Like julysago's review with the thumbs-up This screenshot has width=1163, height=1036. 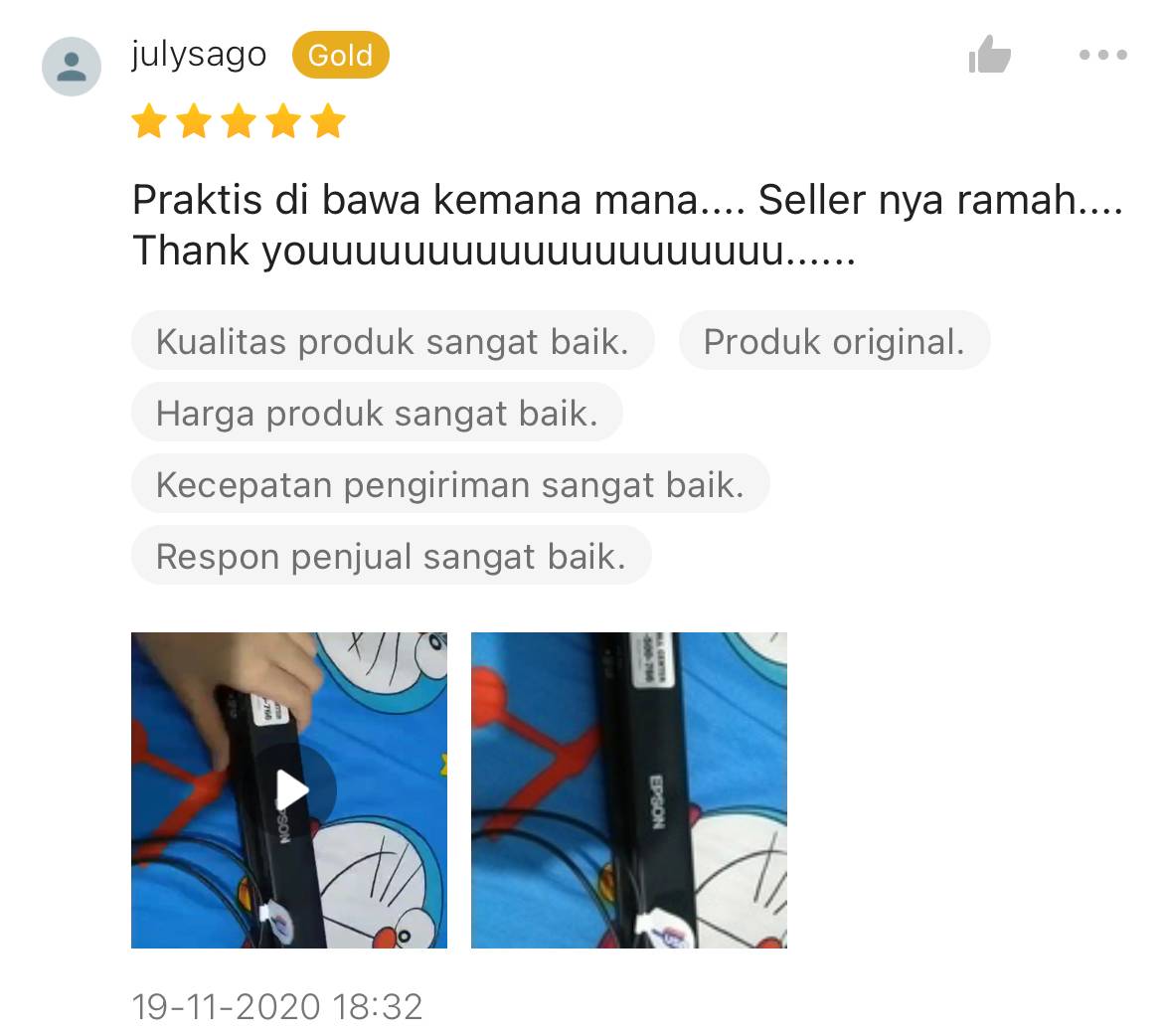[989, 55]
